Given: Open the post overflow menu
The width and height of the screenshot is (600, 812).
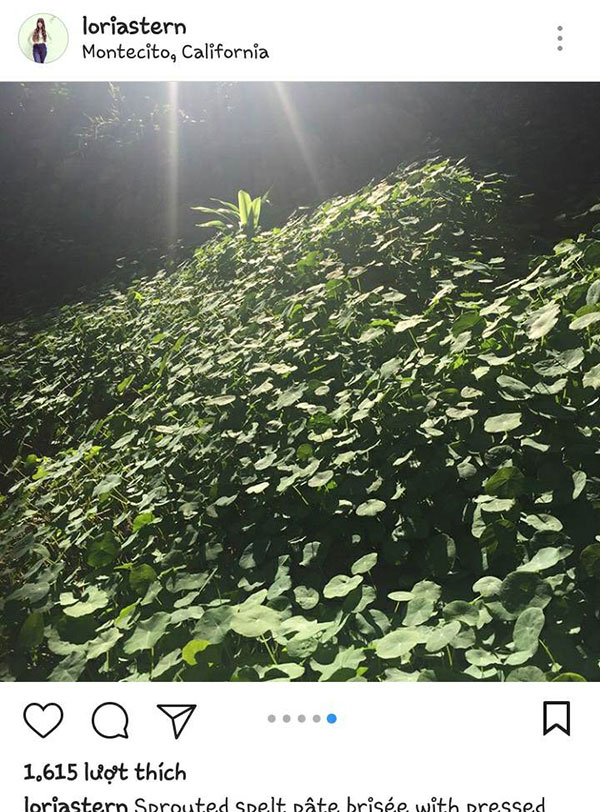Looking at the screenshot, I should coord(559,39).
